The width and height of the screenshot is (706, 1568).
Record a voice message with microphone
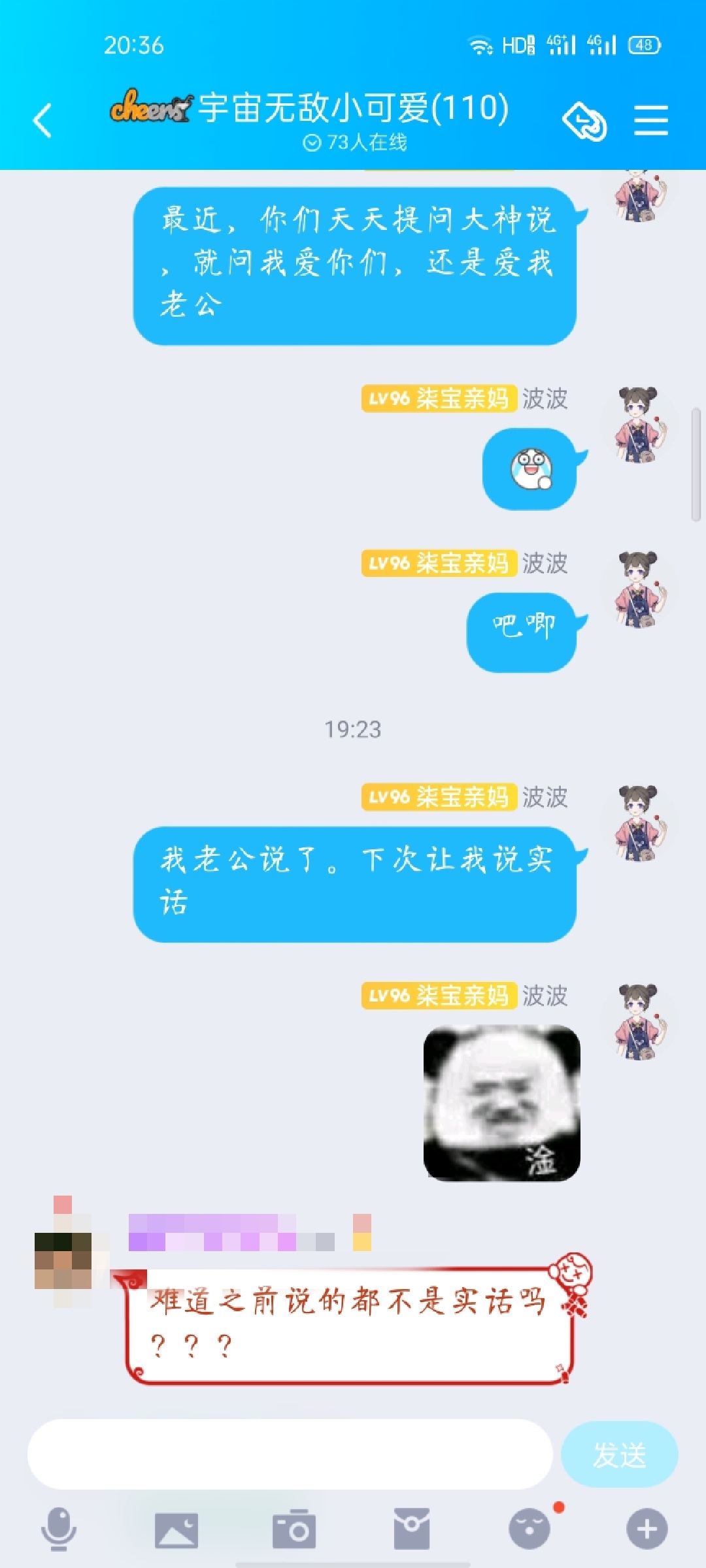coord(59,1529)
